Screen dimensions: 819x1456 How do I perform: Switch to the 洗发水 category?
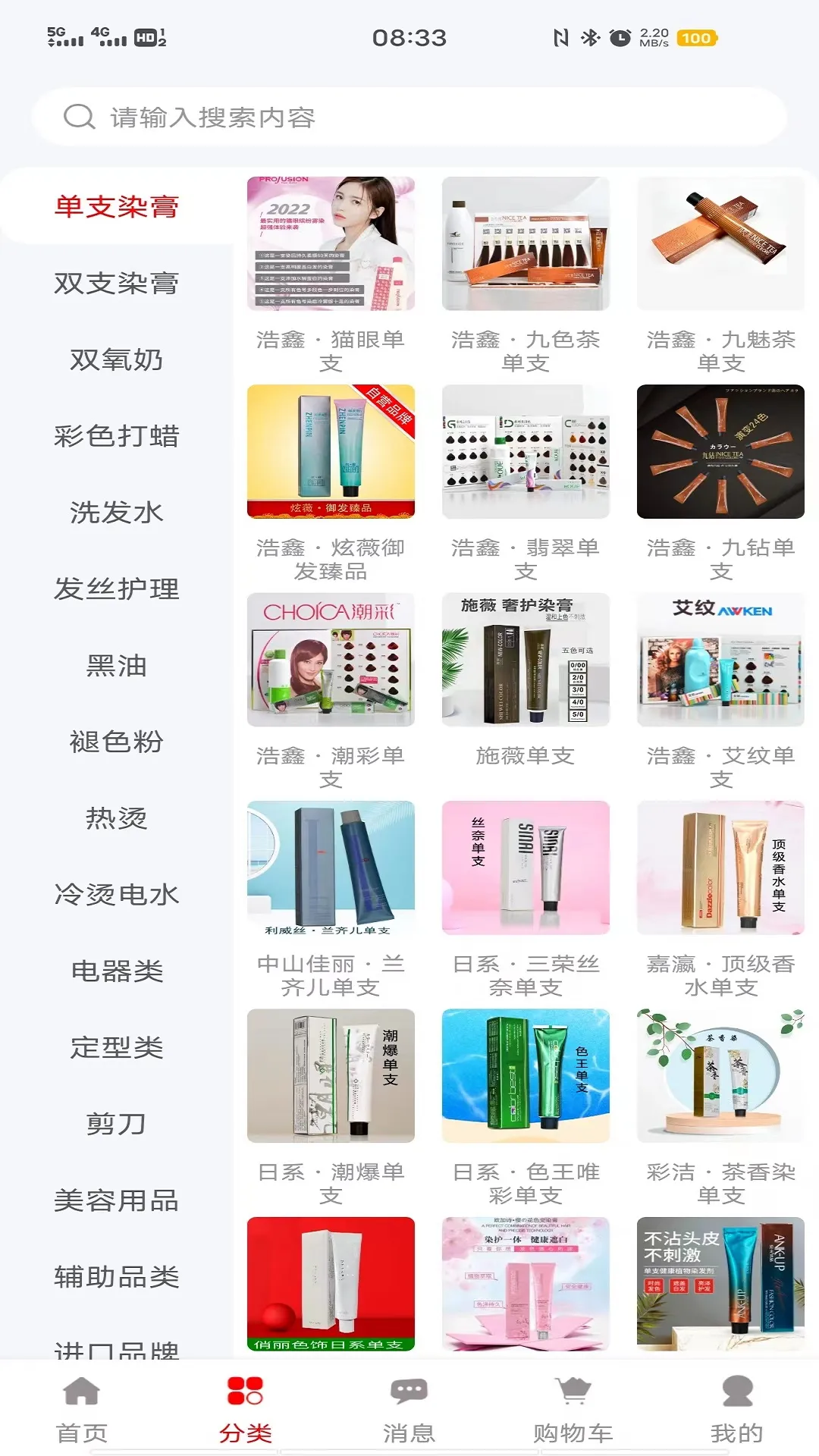(x=115, y=513)
